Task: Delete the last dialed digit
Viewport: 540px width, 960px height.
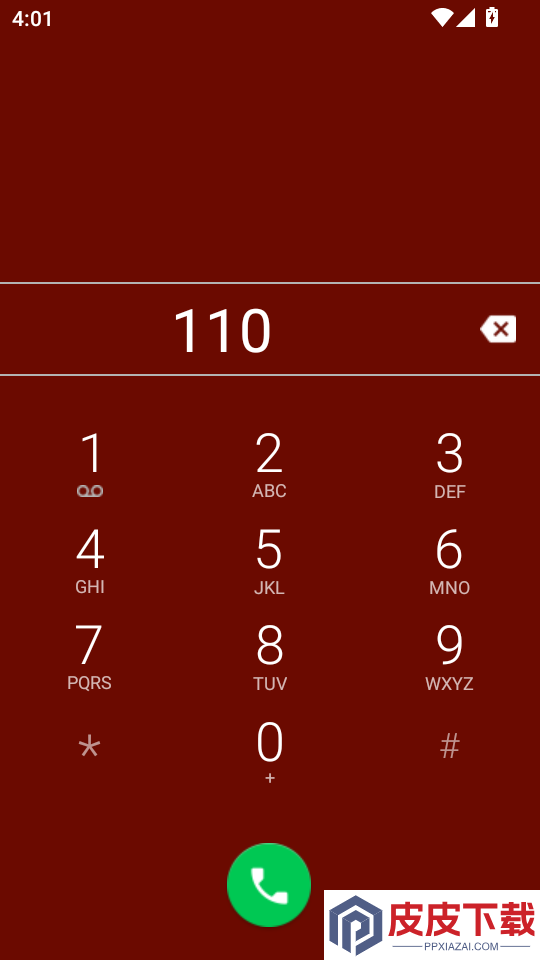Action: [x=498, y=329]
